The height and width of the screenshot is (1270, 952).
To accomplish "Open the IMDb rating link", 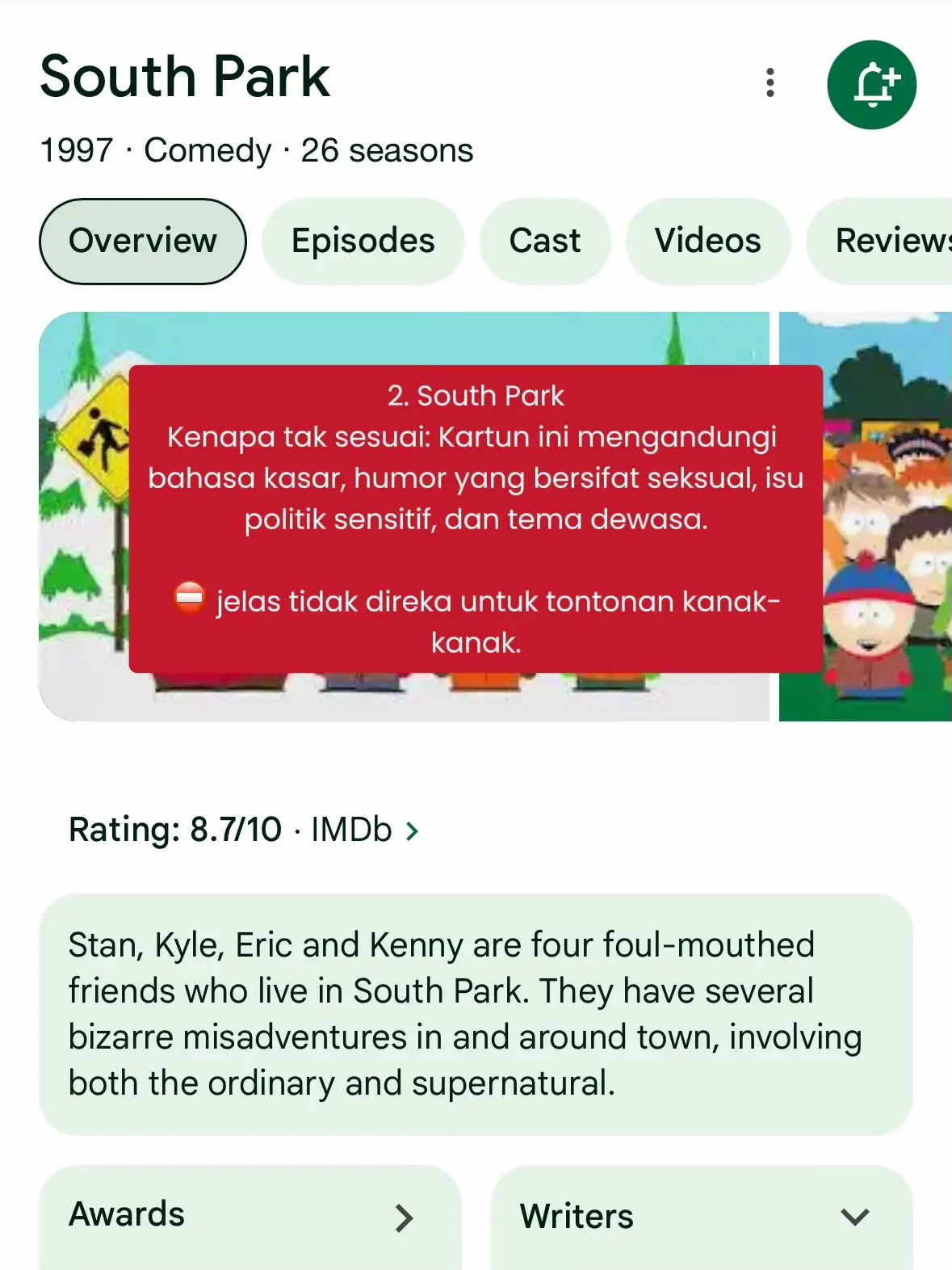I will point(363,830).
